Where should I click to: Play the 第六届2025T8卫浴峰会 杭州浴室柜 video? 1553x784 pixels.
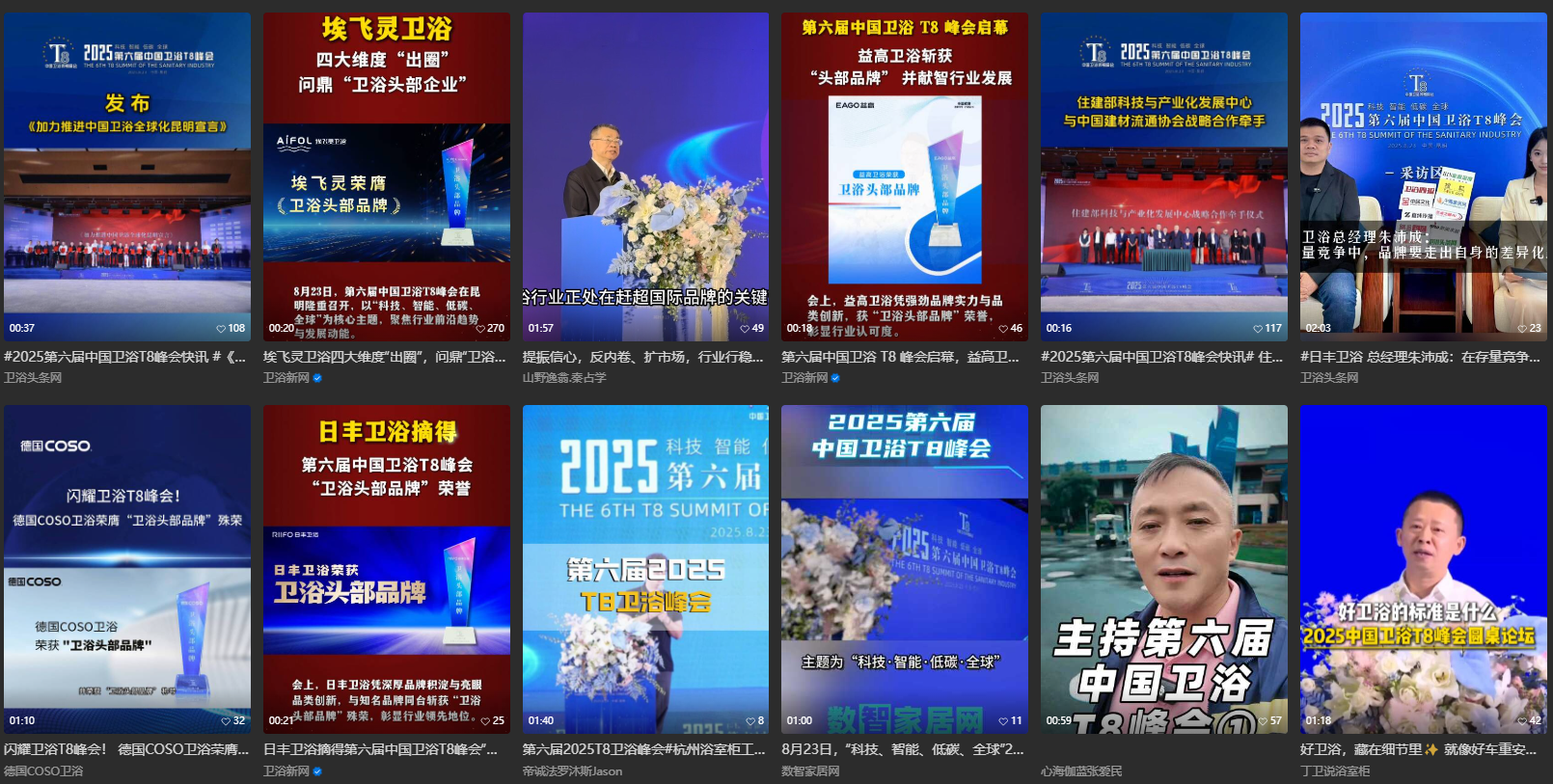pos(645,569)
